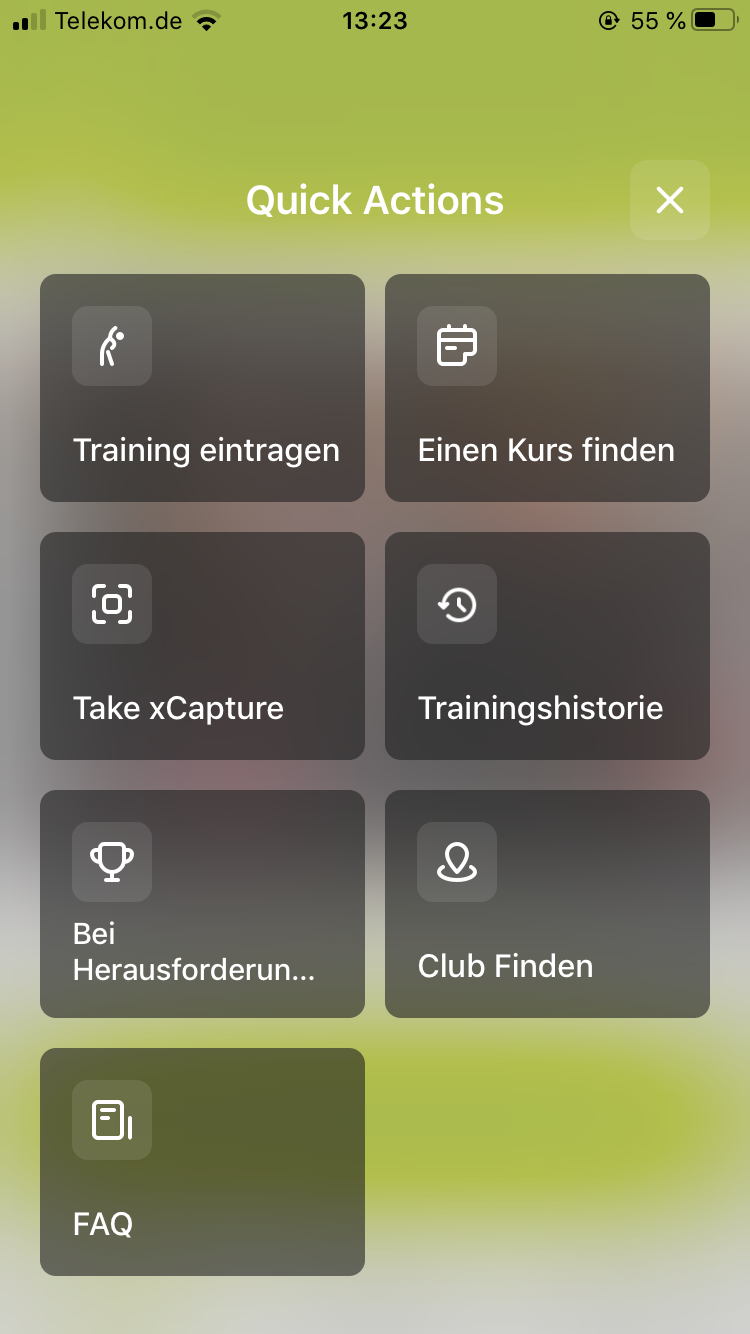
Task: Select Einen Kurs finden tile
Action: pos(547,388)
